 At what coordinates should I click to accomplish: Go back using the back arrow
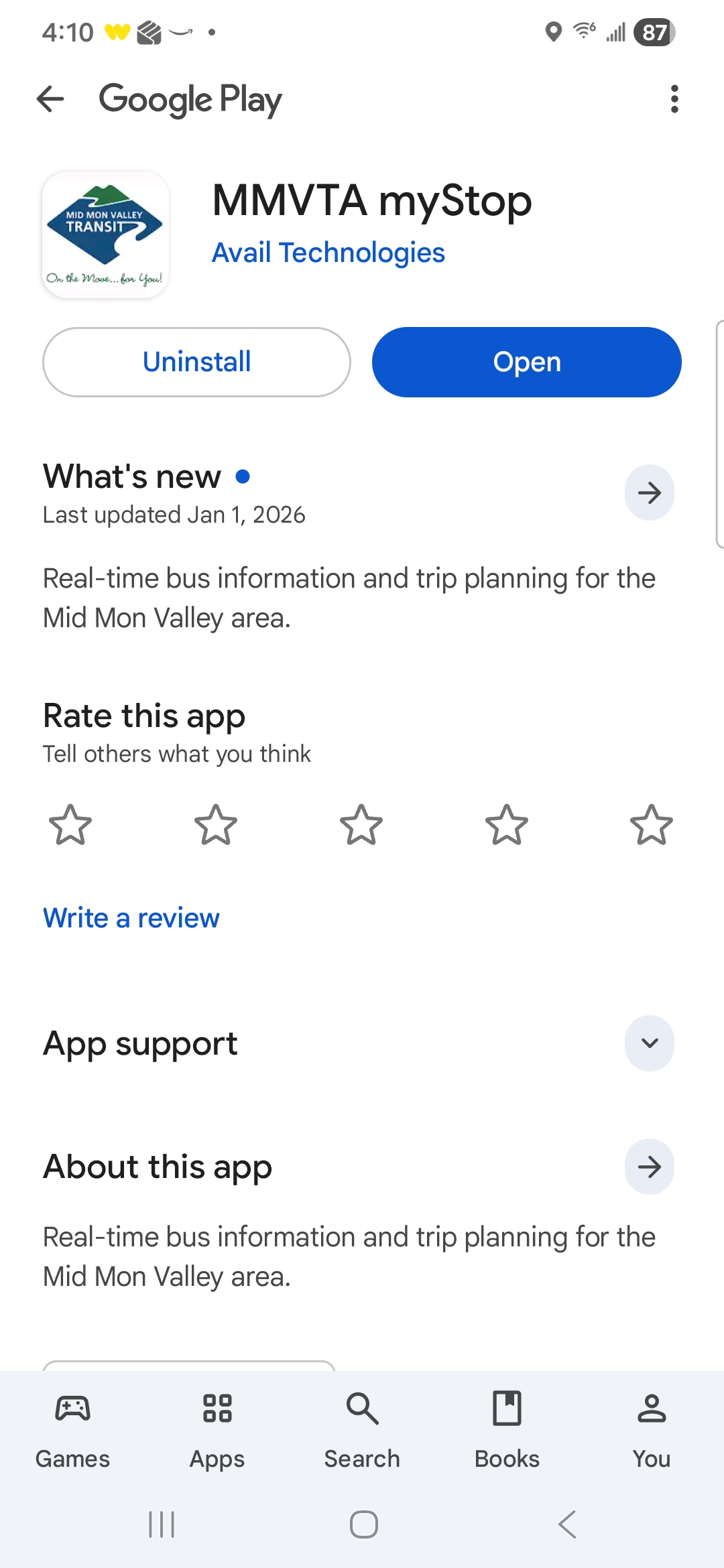[51, 99]
